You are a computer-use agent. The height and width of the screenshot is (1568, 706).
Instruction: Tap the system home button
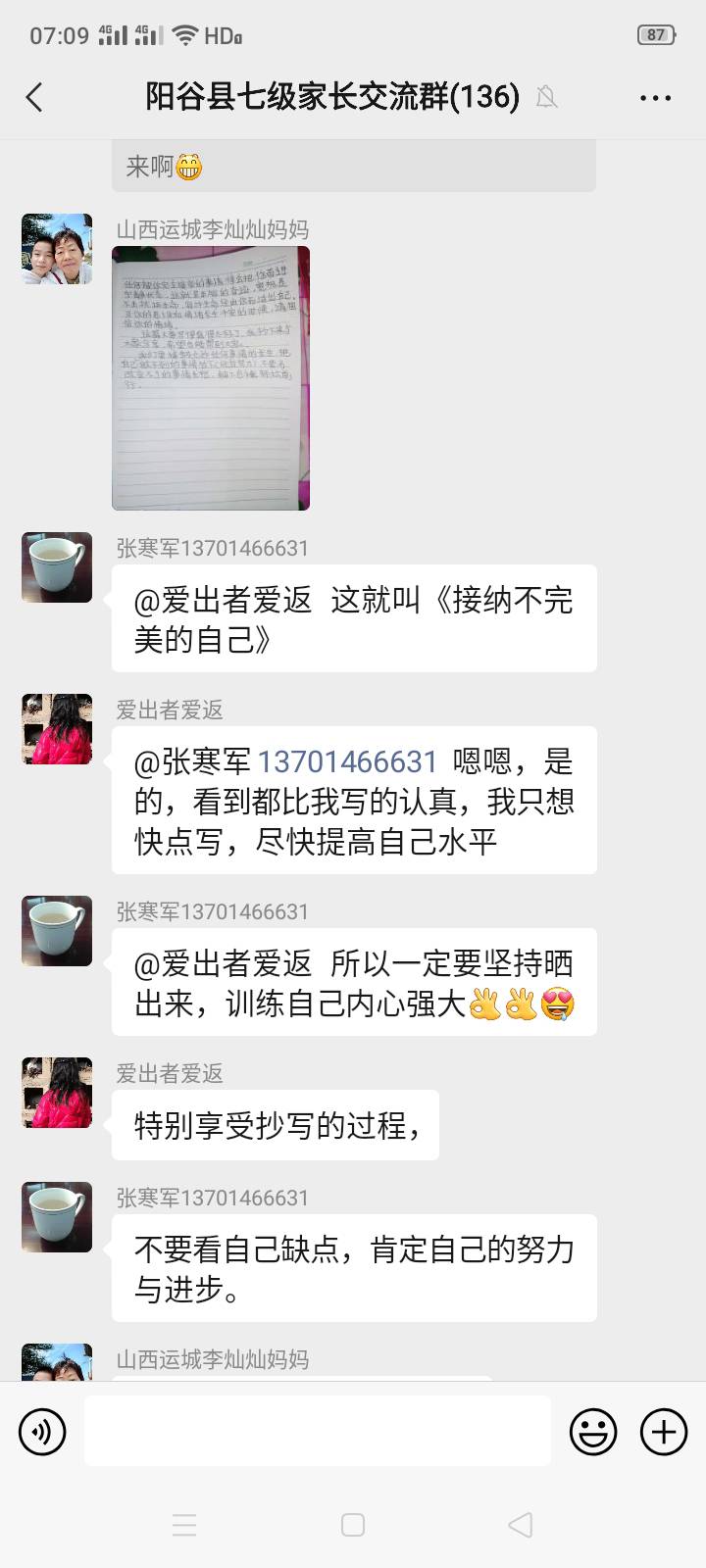353,1525
